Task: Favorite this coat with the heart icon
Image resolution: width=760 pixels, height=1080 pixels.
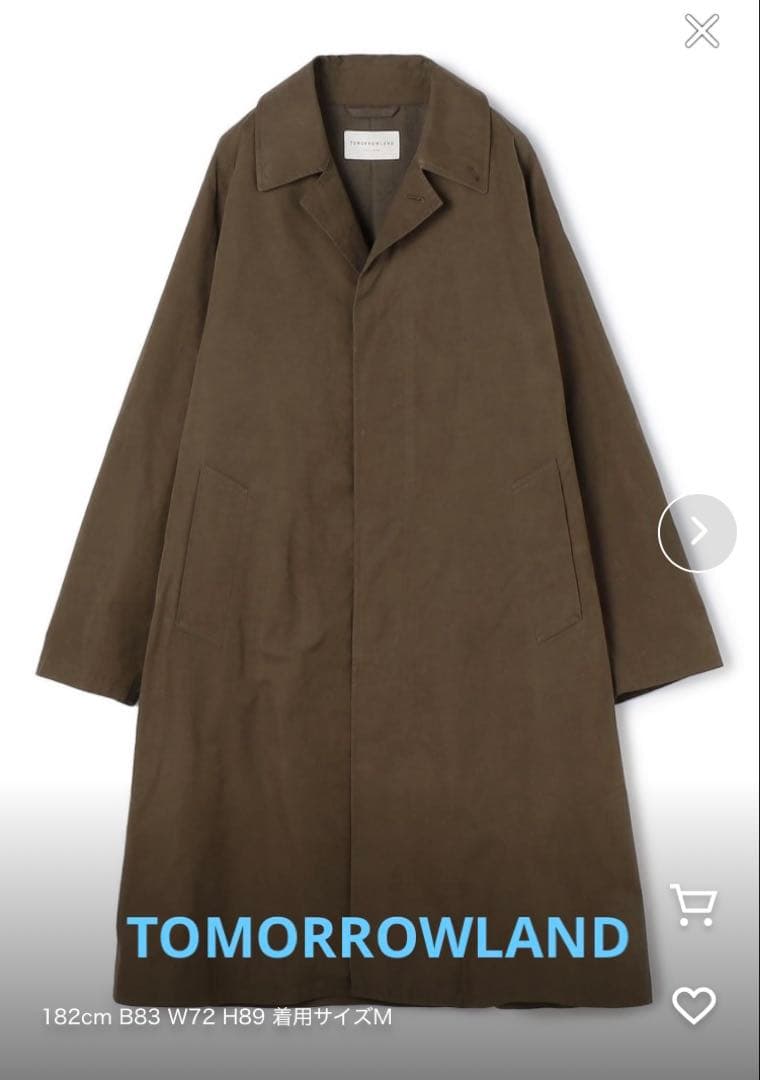Action: 693,1004
